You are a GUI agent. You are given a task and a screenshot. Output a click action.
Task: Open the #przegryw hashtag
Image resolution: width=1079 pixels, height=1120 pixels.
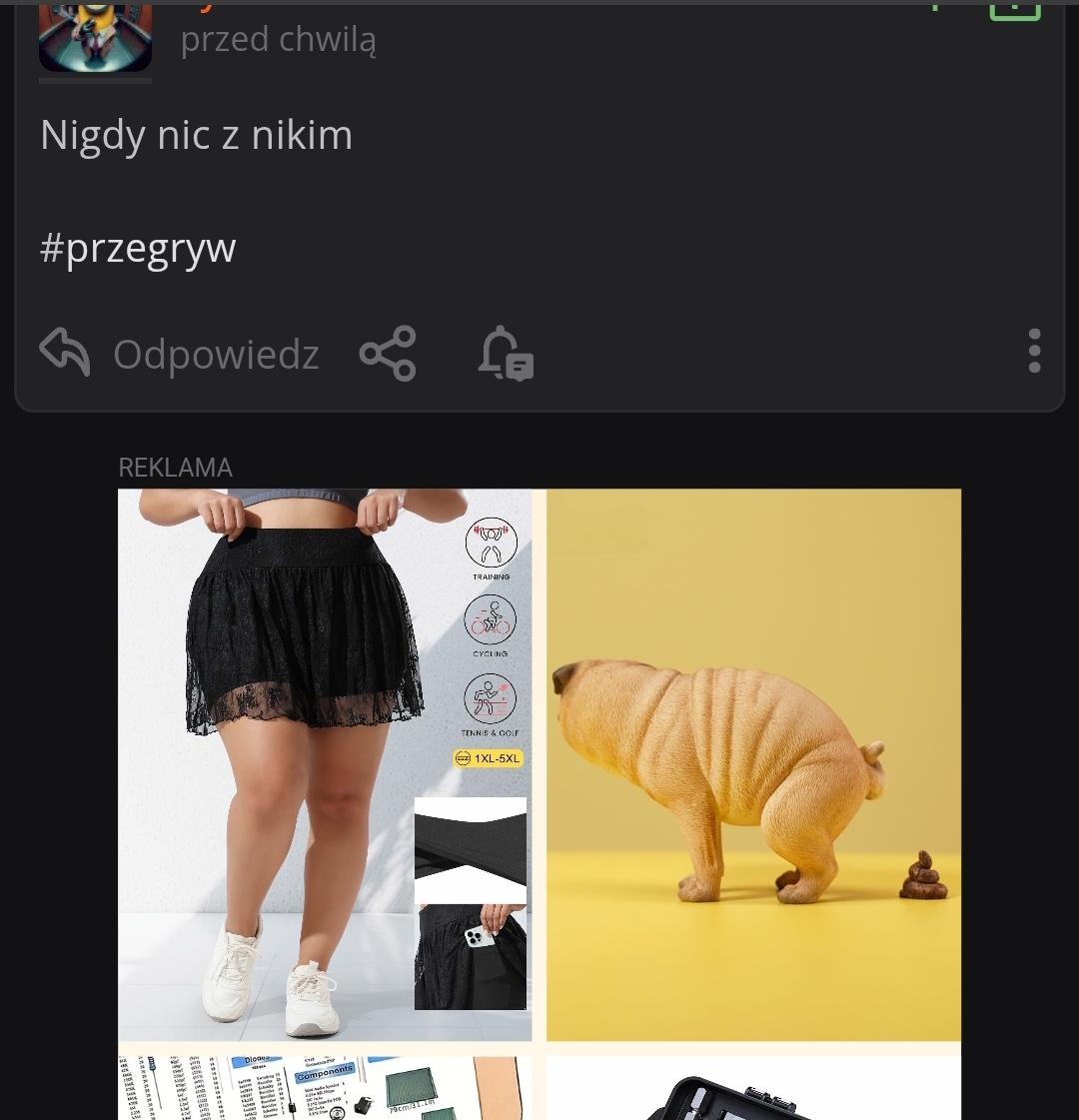(x=138, y=249)
